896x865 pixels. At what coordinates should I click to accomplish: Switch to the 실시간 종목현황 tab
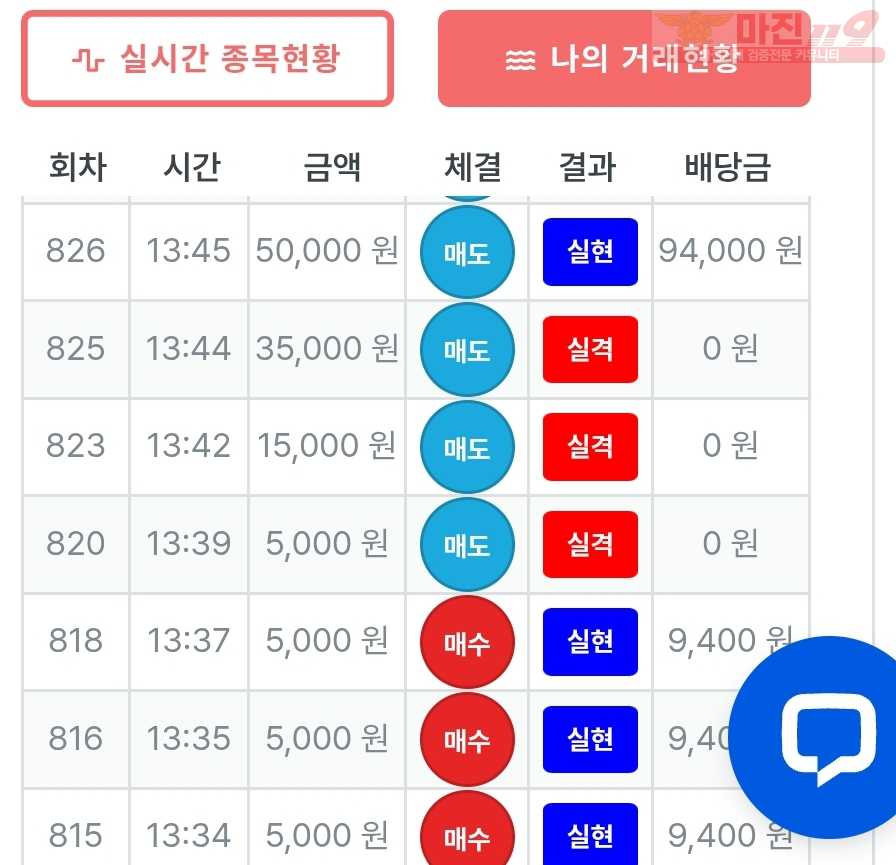pyautogui.click(x=207, y=58)
